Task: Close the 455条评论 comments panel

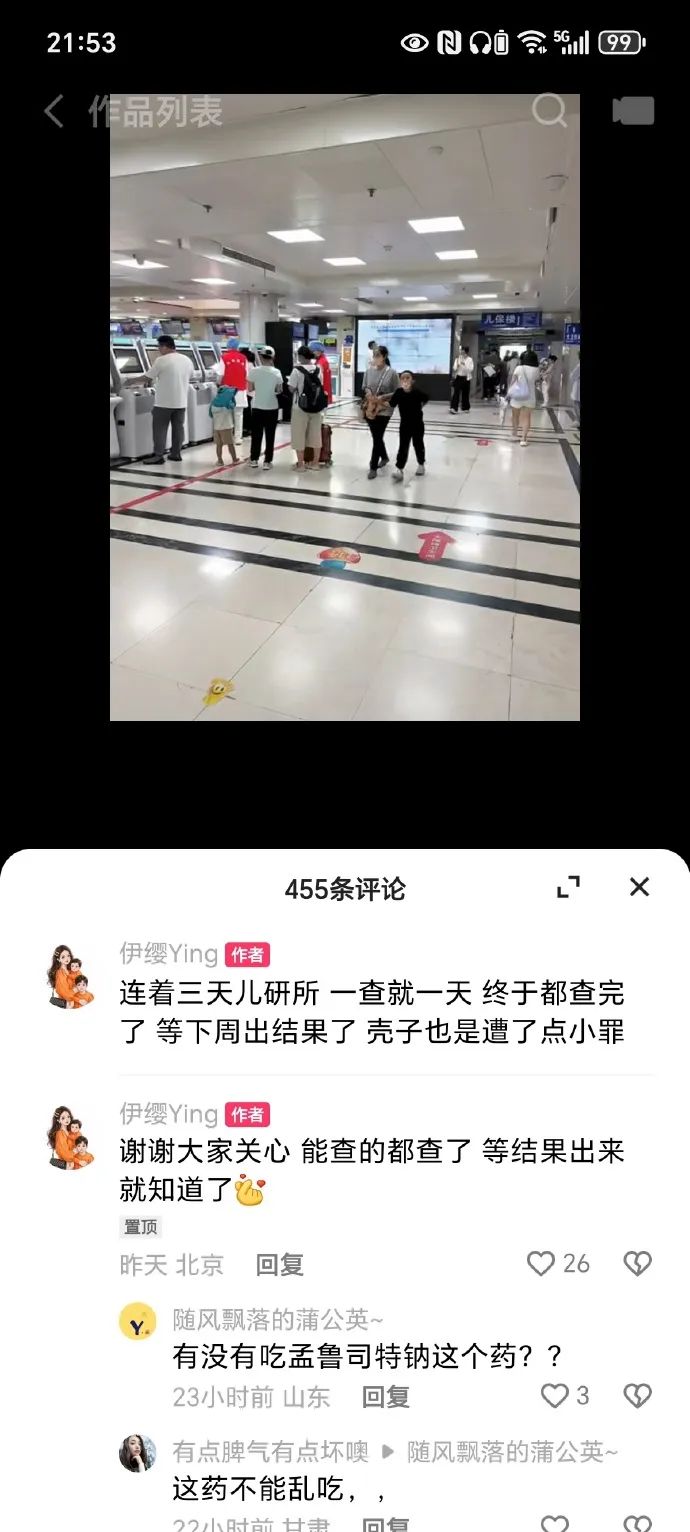Action: click(639, 887)
